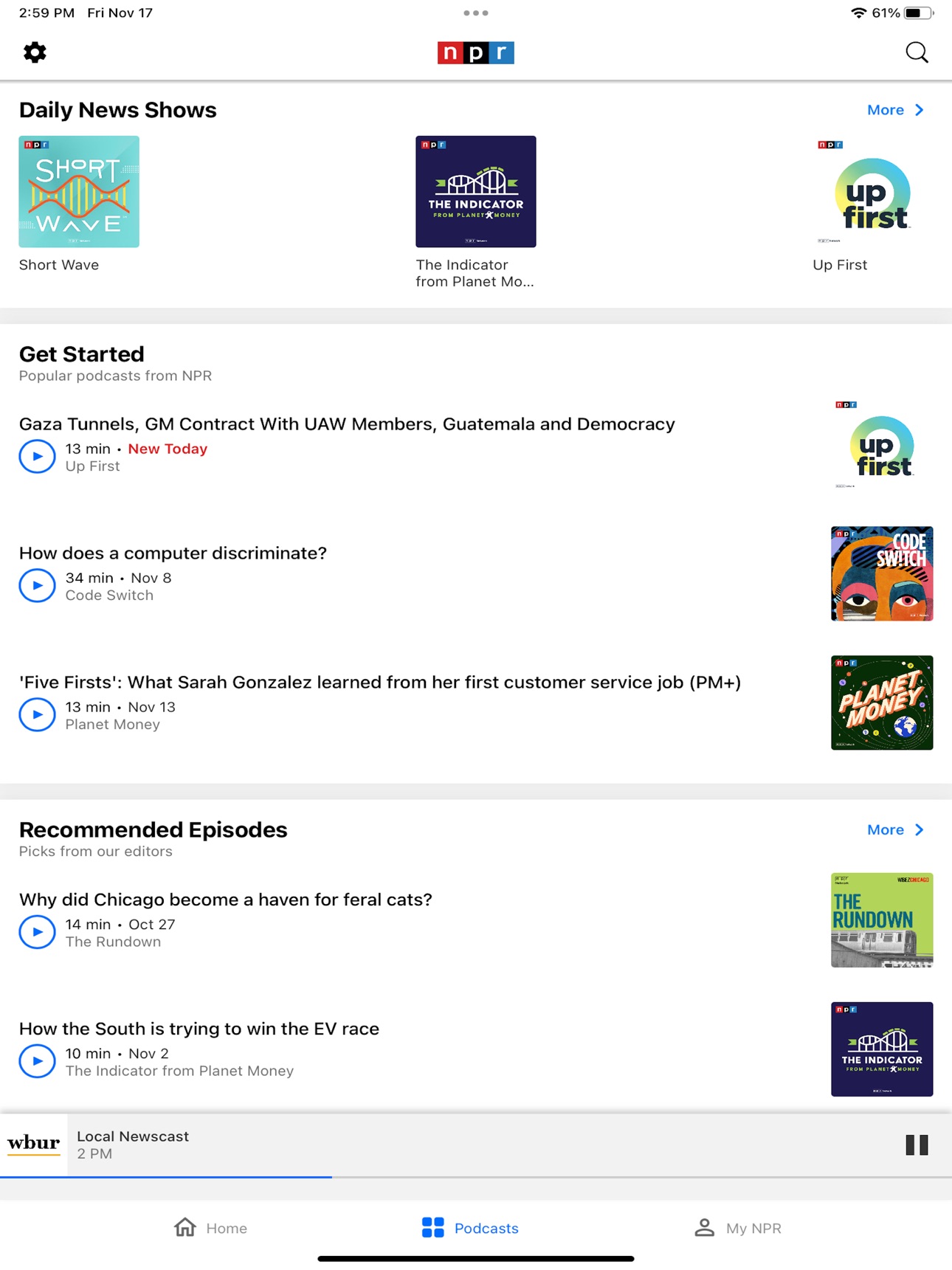Switch to the Home tab

click(x=210, y=1228)
